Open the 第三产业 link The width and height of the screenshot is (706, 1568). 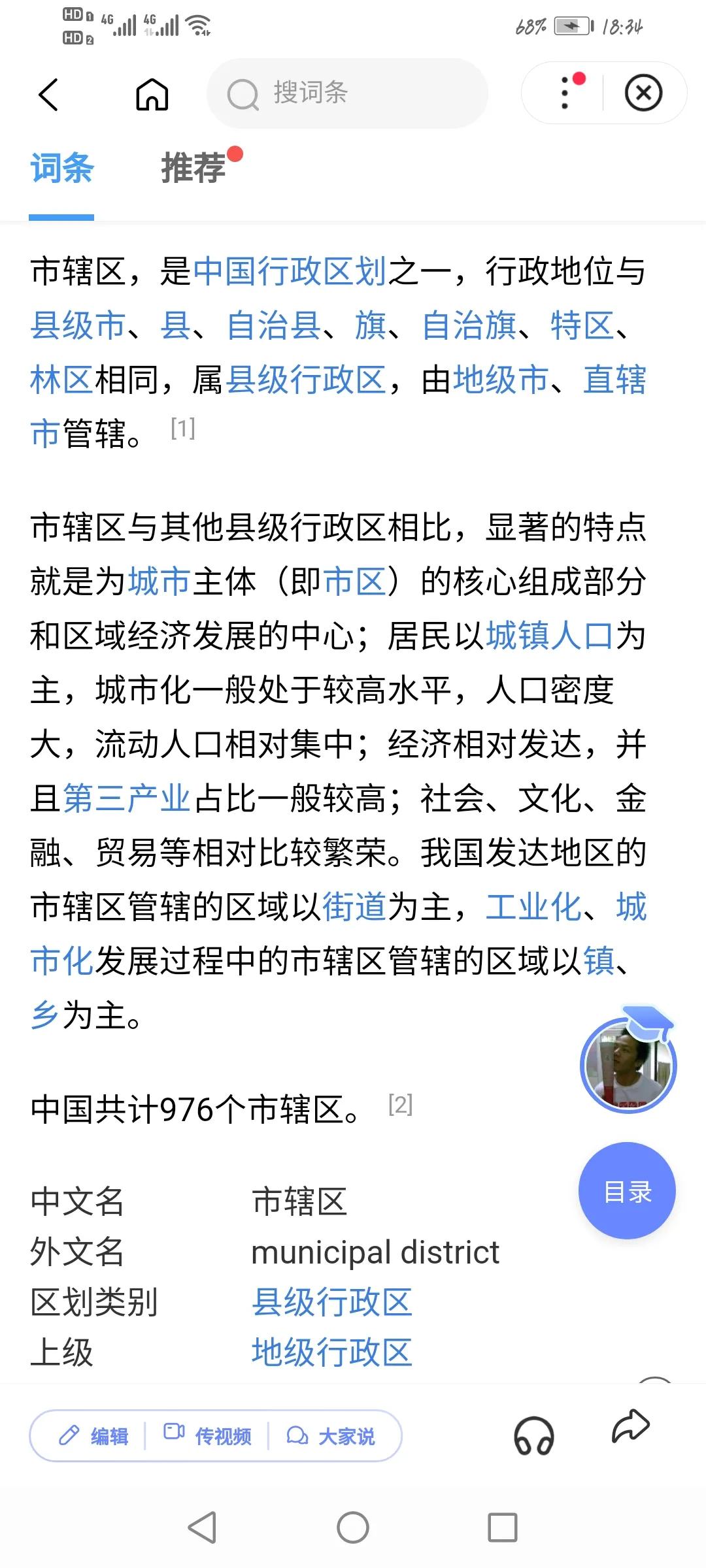click(x=127, y=798)
